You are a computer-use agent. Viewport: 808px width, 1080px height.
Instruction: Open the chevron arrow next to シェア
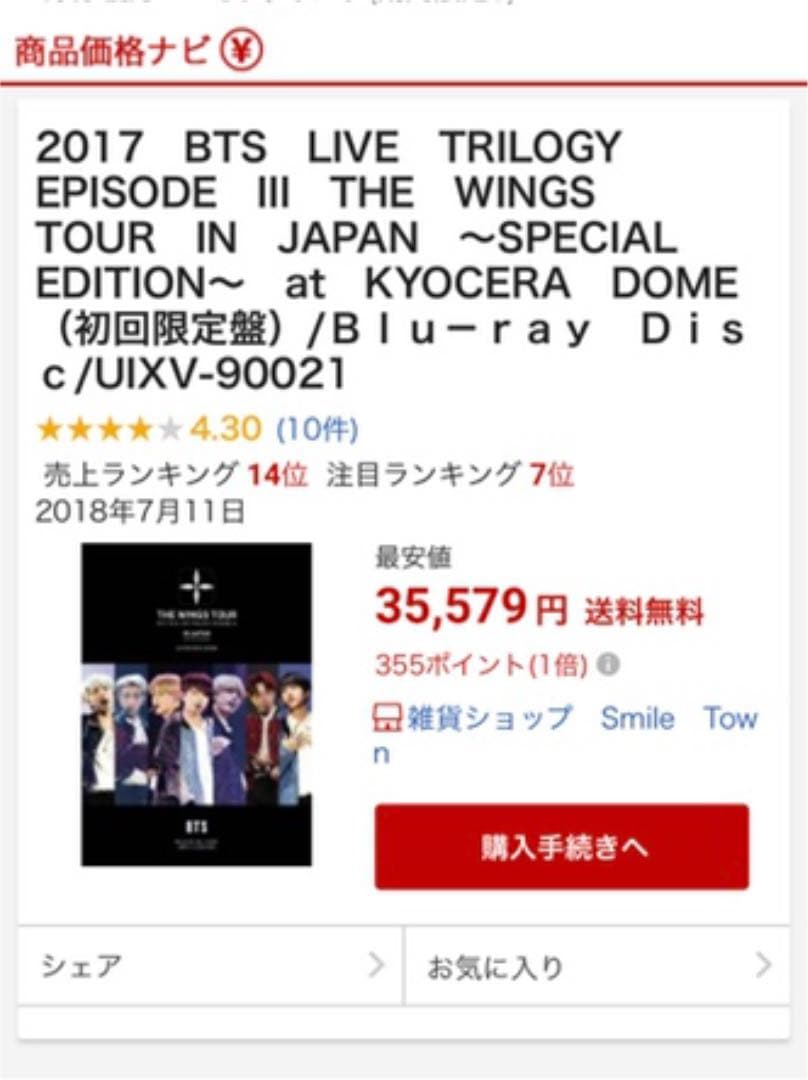(x=375, y=965)
